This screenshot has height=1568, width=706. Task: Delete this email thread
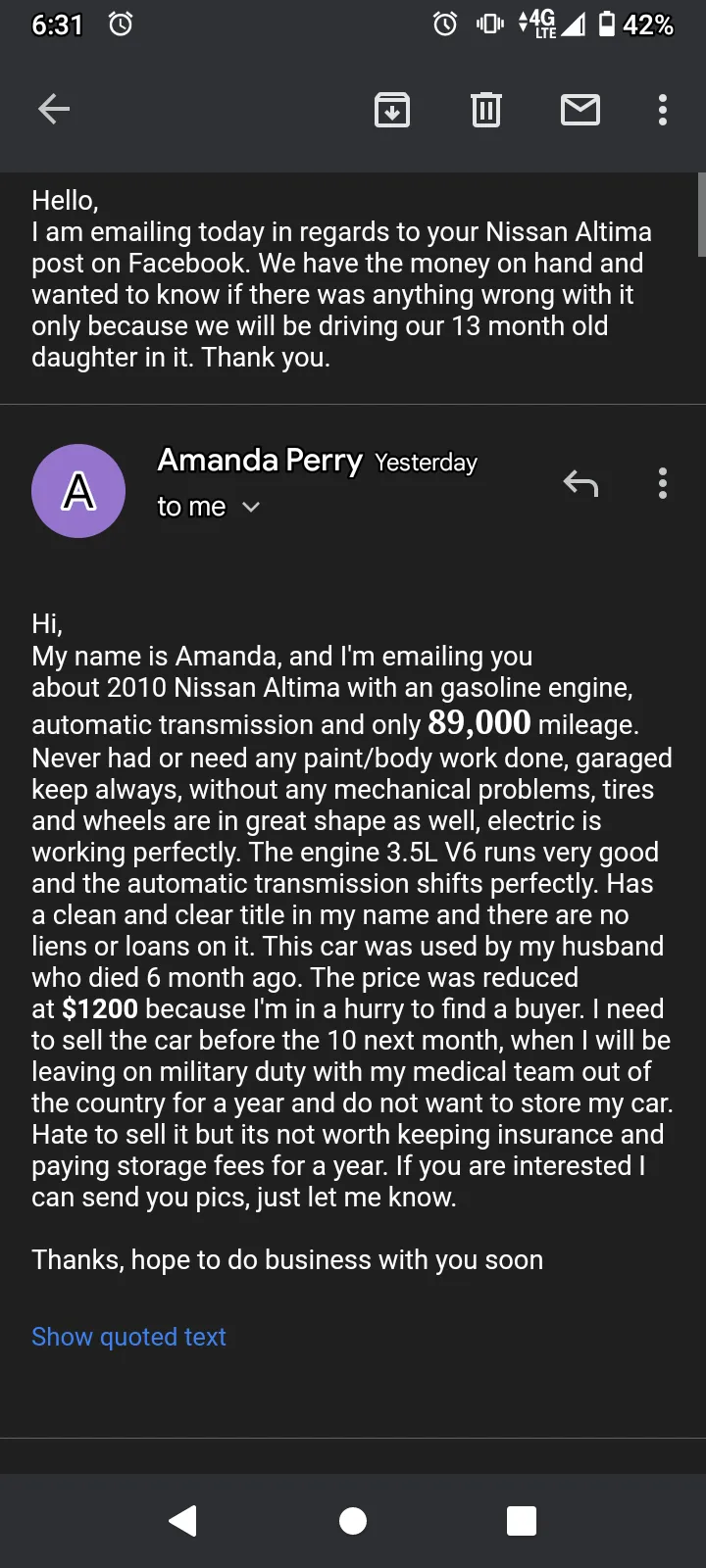486,110
